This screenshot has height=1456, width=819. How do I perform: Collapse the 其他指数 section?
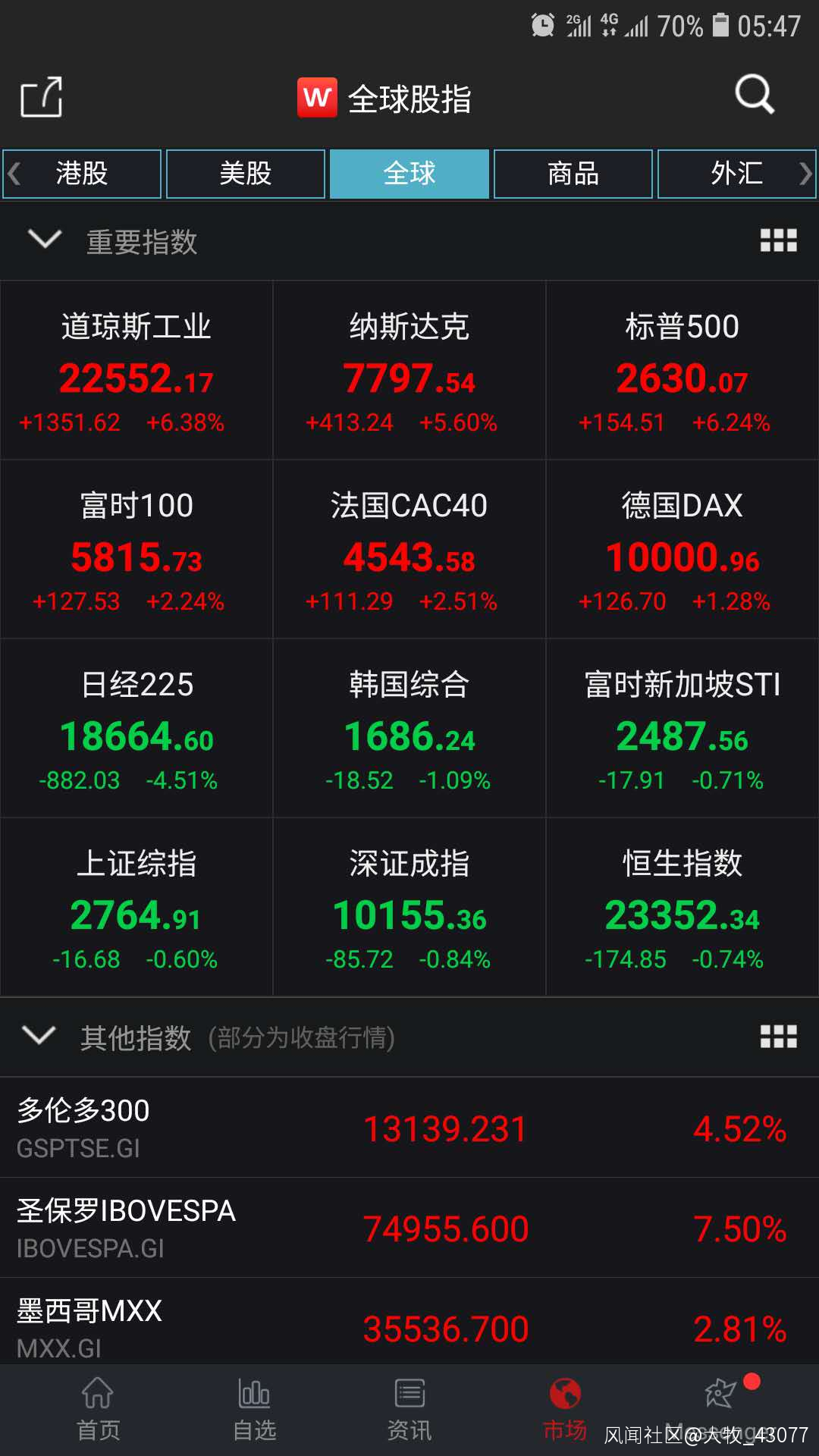(39, 1036)
